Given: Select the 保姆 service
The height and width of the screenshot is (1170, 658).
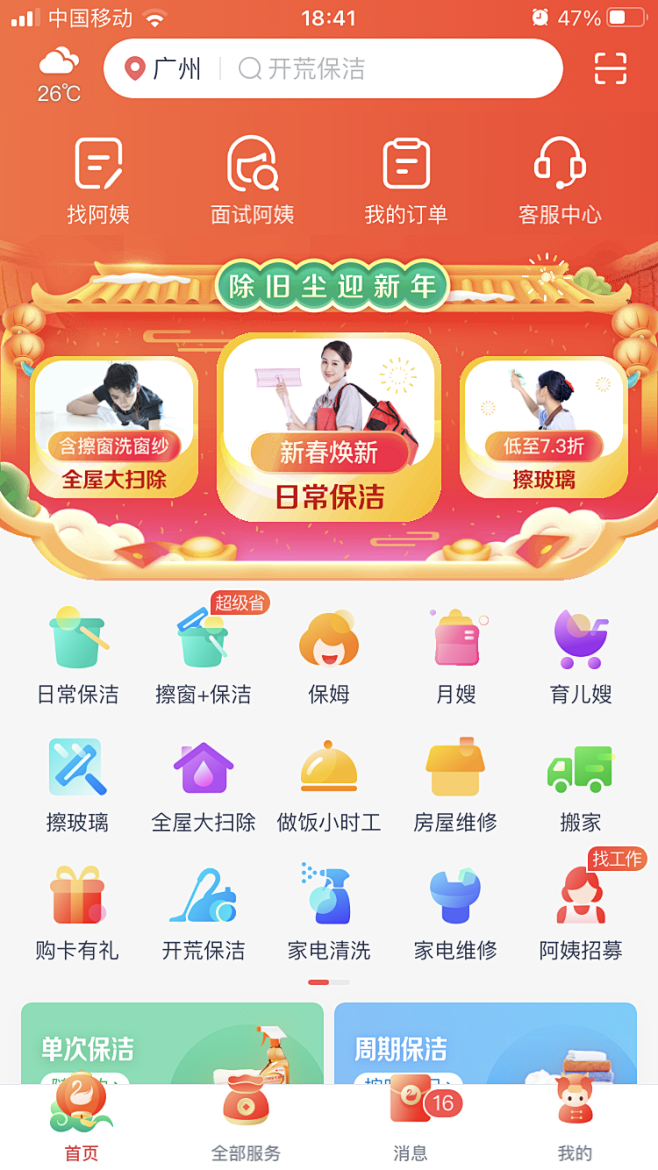Looking at the screenshot, I should pos(328,654).
